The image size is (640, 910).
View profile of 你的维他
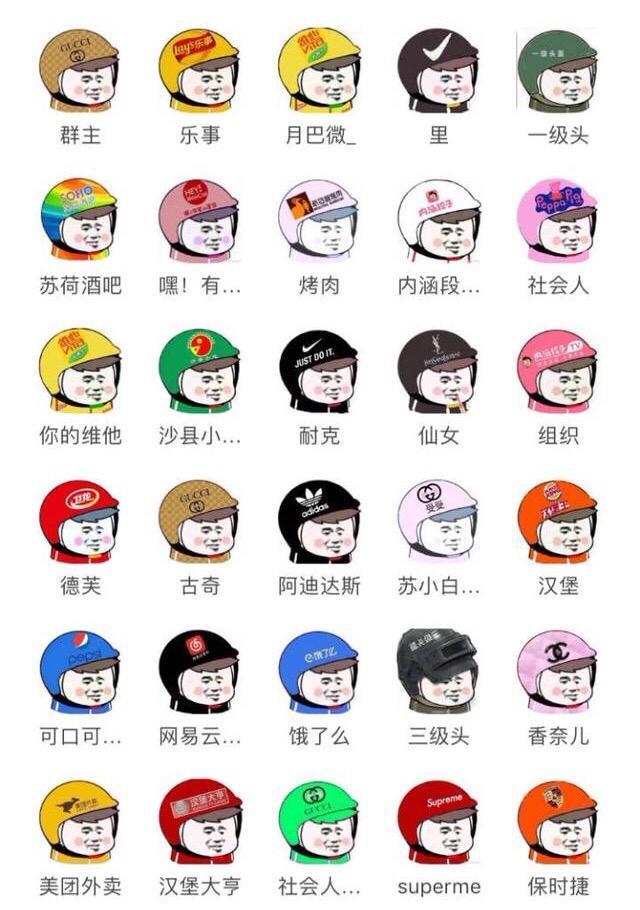pos(80,370)
